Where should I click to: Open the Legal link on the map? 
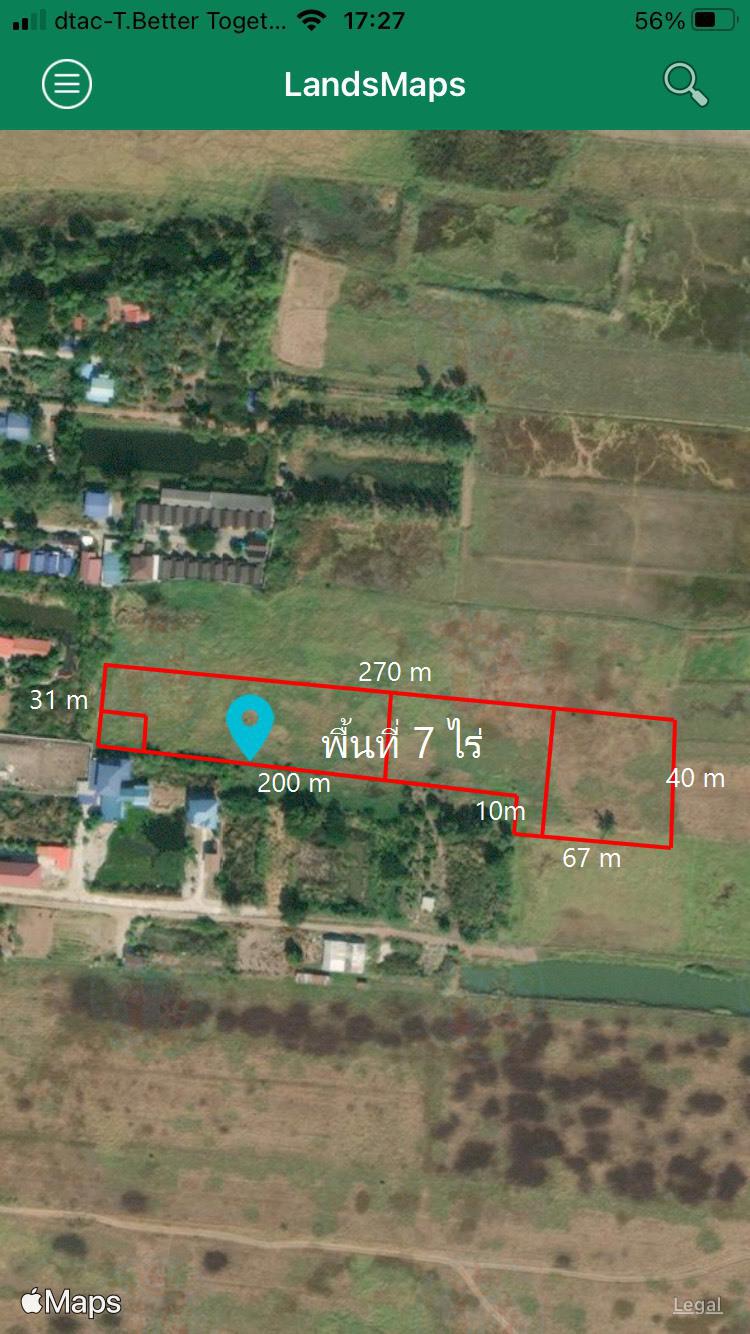697,1304
